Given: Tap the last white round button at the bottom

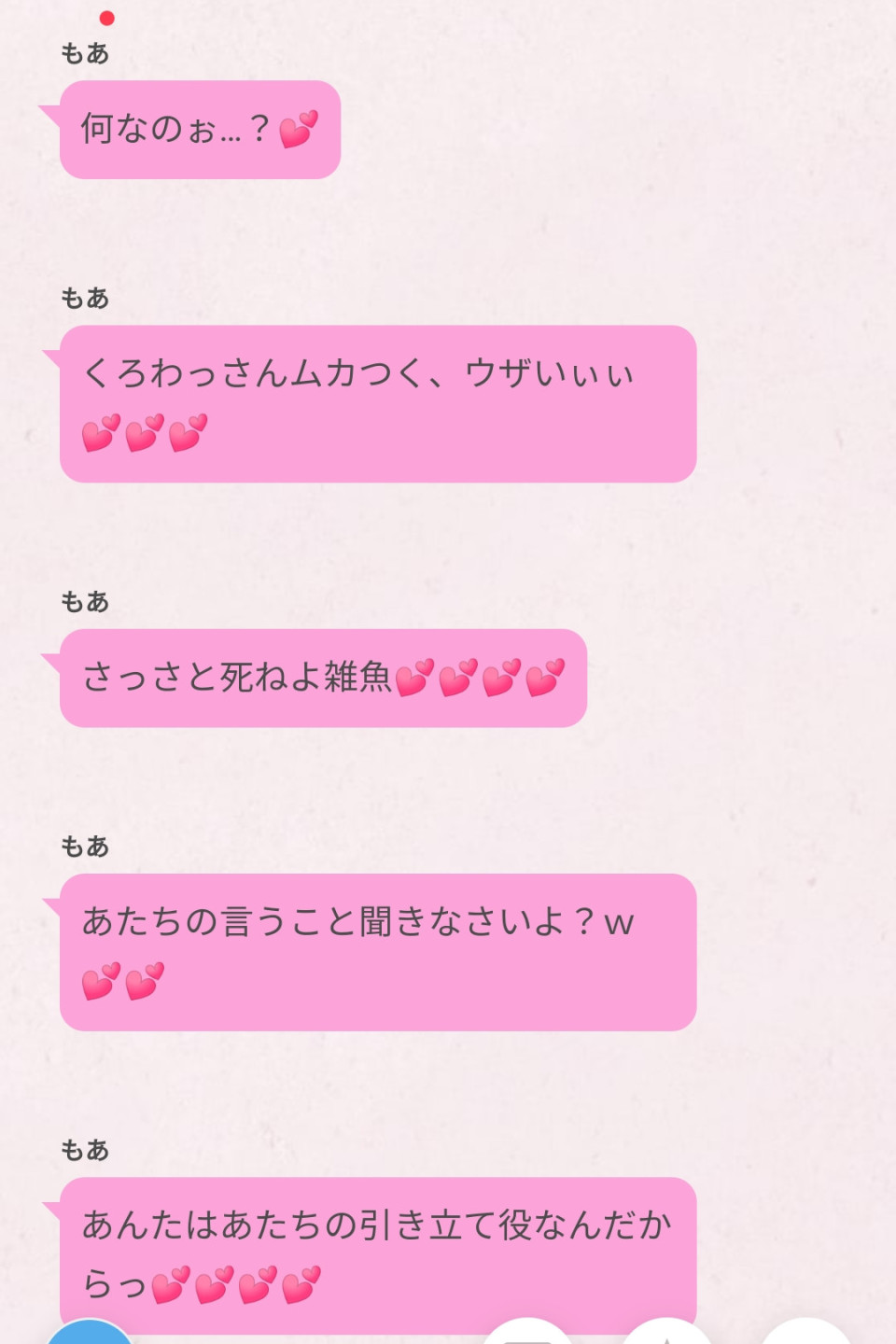Looking at the screenshot, I should [805, 1335].
